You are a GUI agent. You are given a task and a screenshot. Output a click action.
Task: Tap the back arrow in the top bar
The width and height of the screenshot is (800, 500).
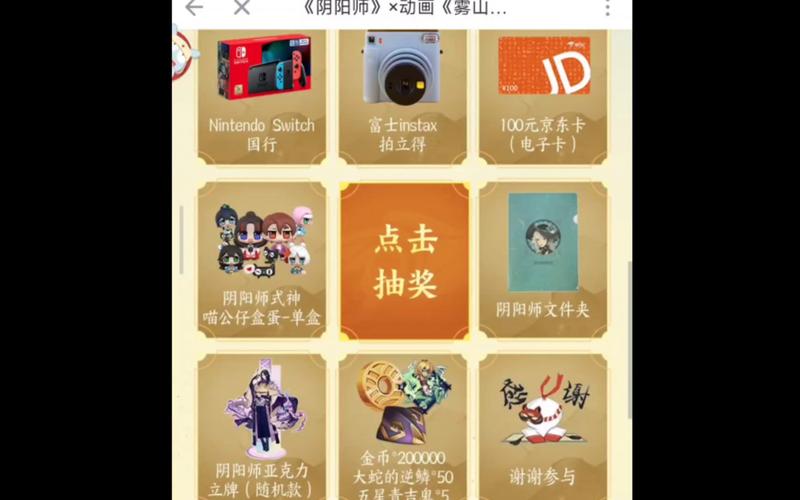click(194, 8)
